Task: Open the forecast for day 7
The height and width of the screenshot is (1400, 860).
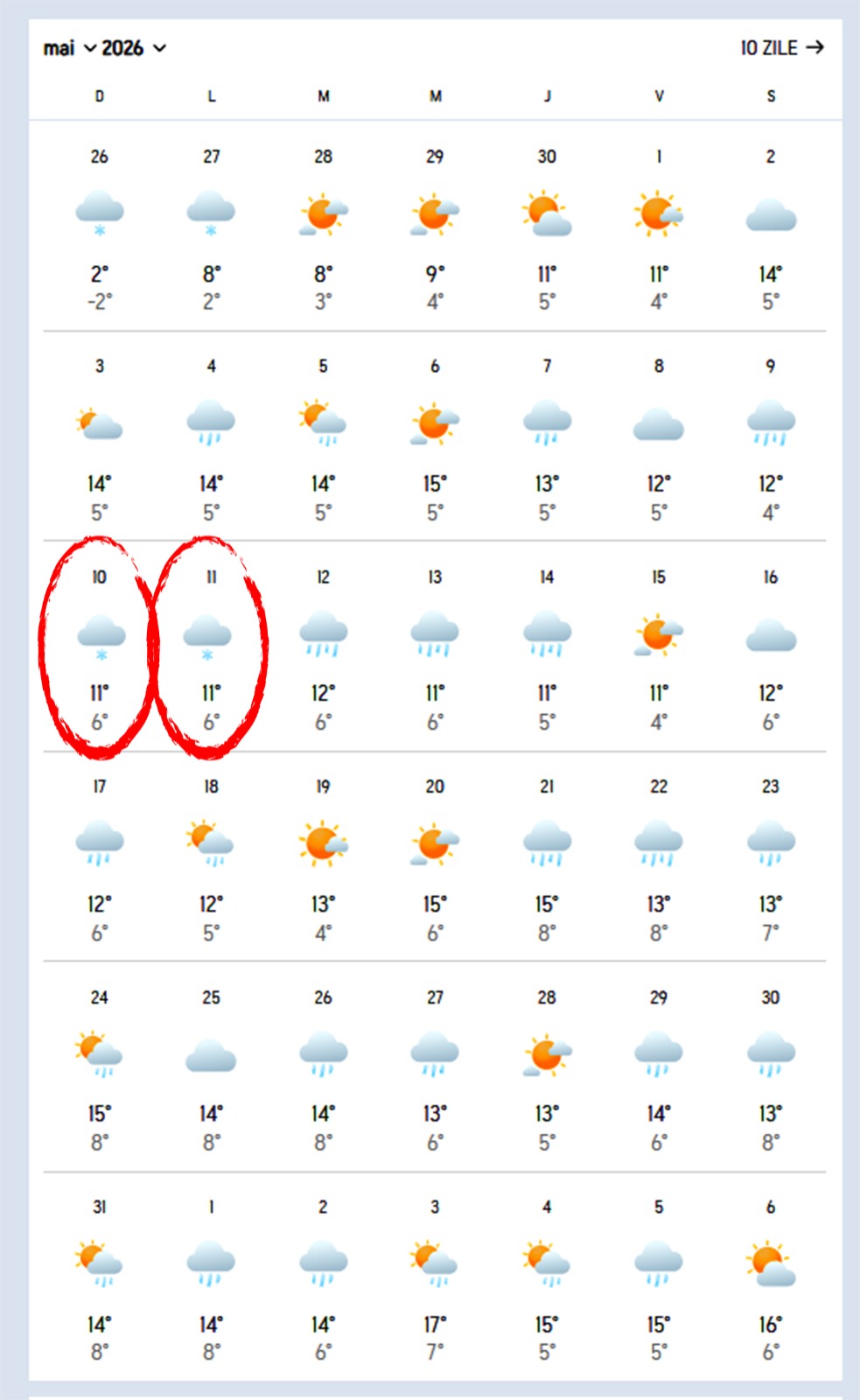Action: coord(547,437)
